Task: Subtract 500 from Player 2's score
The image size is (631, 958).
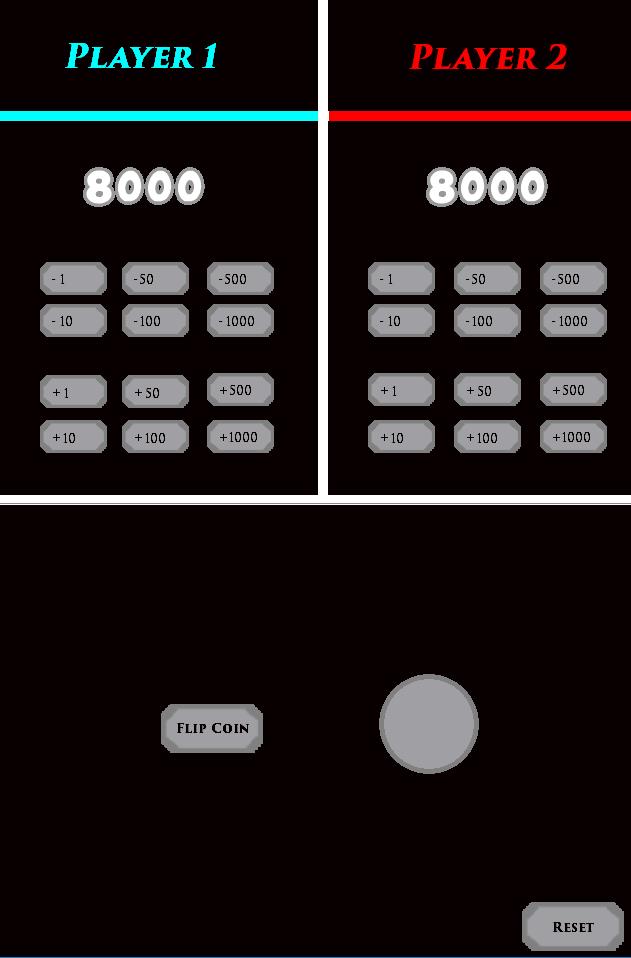Action: click(x=573, y=279)
